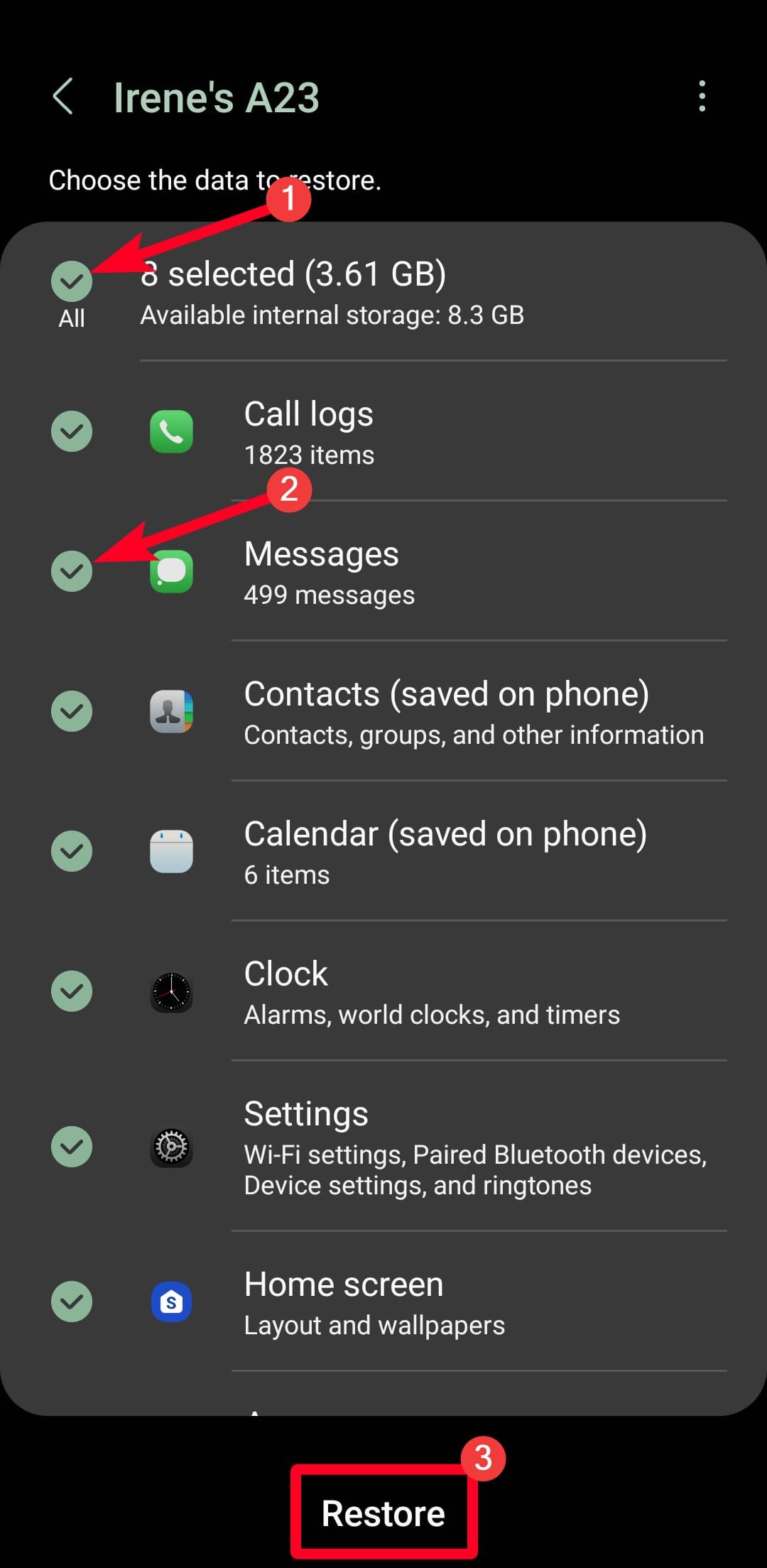
Task: Uncheck the Clock data option
Action: (x=72, y=990)
